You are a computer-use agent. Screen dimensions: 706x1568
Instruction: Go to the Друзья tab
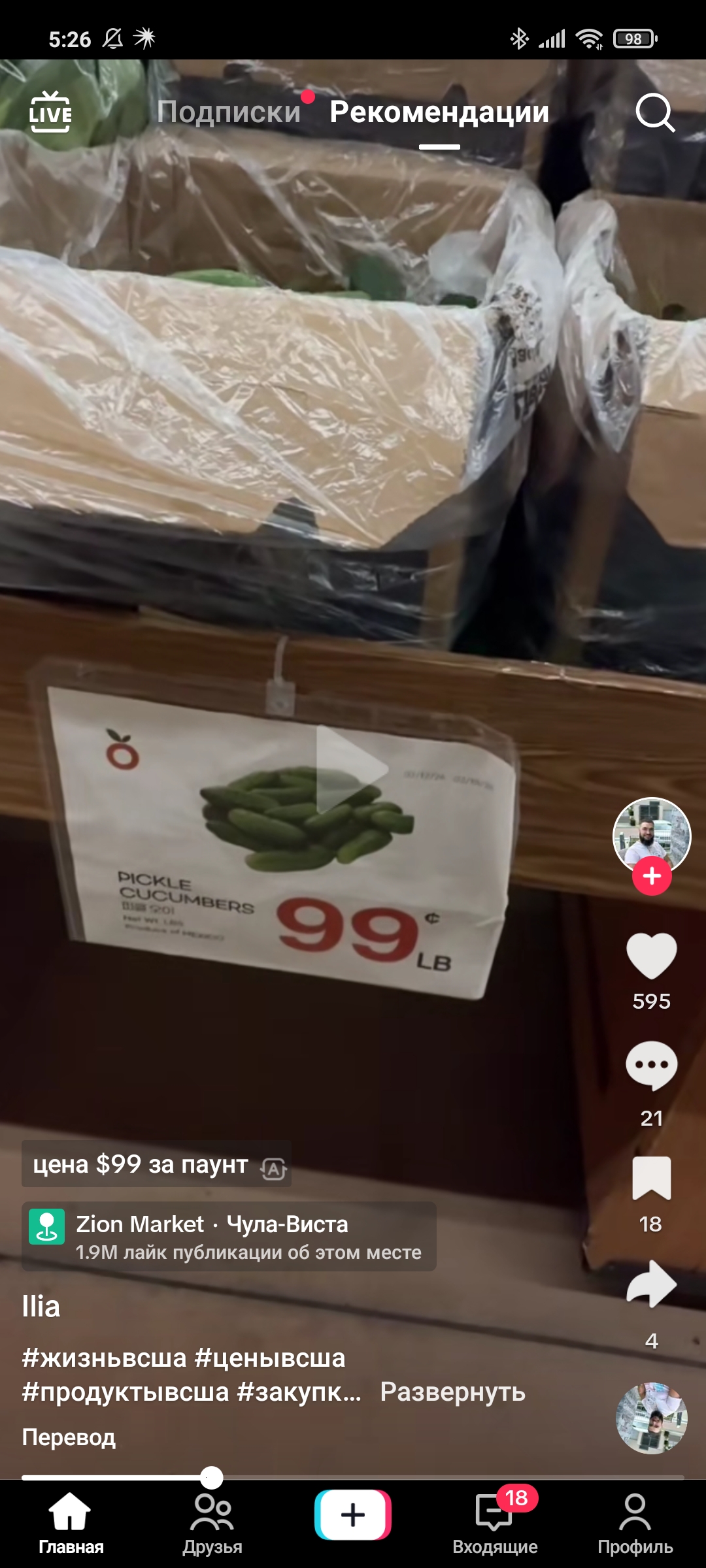[212, 1524]
